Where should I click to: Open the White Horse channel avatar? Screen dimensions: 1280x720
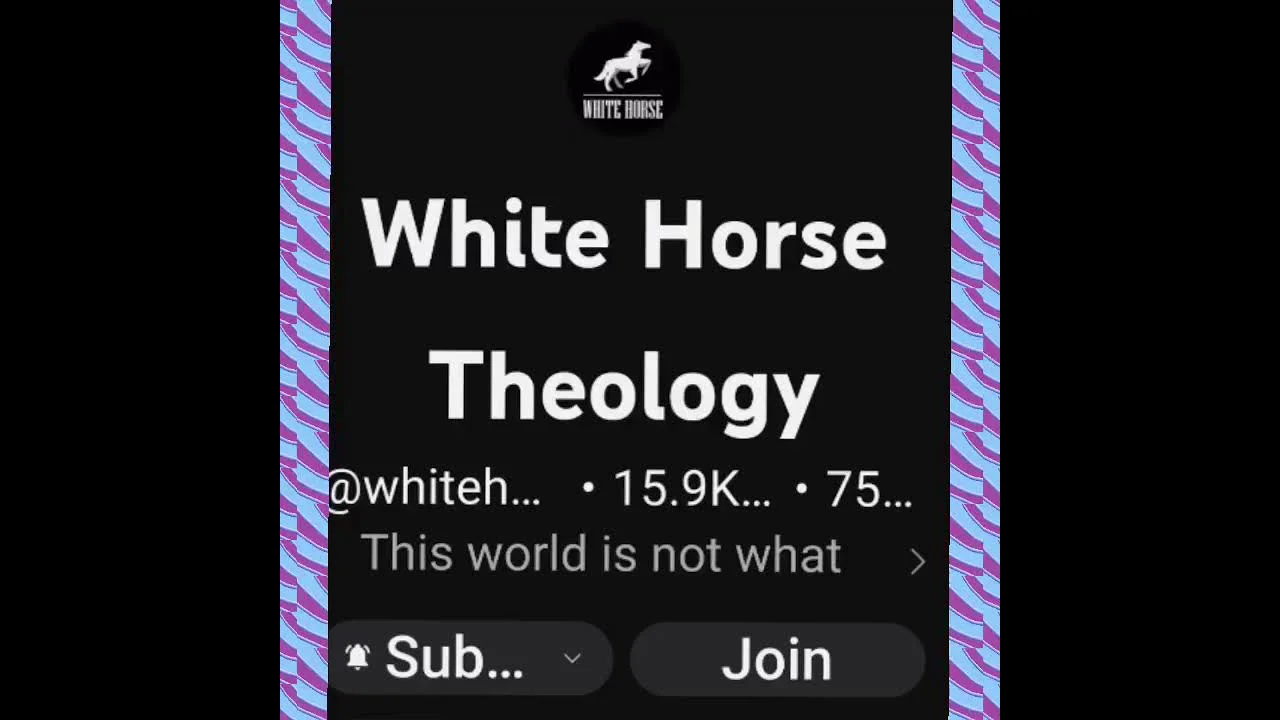click(623, 80)
